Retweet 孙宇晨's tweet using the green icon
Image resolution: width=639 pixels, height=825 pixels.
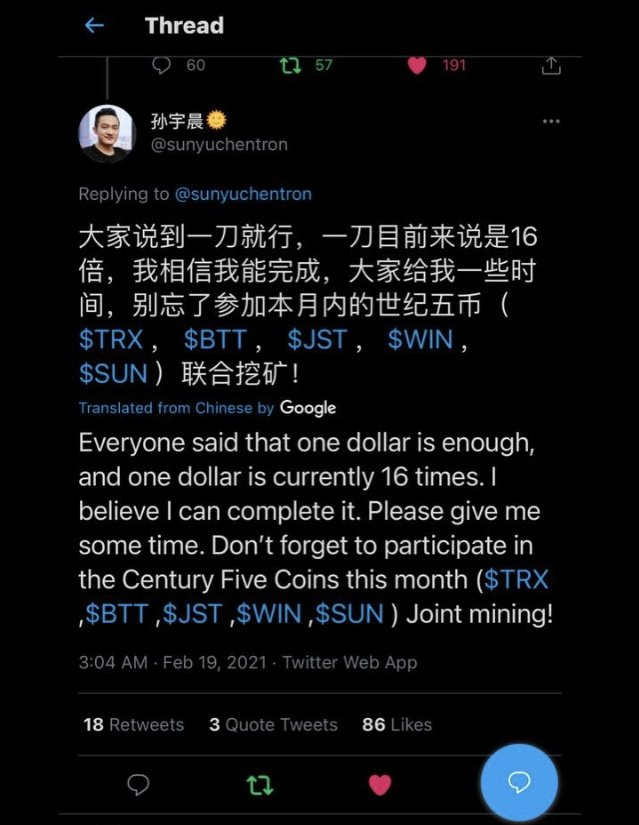pyautogui.click(x=259, y=785)
